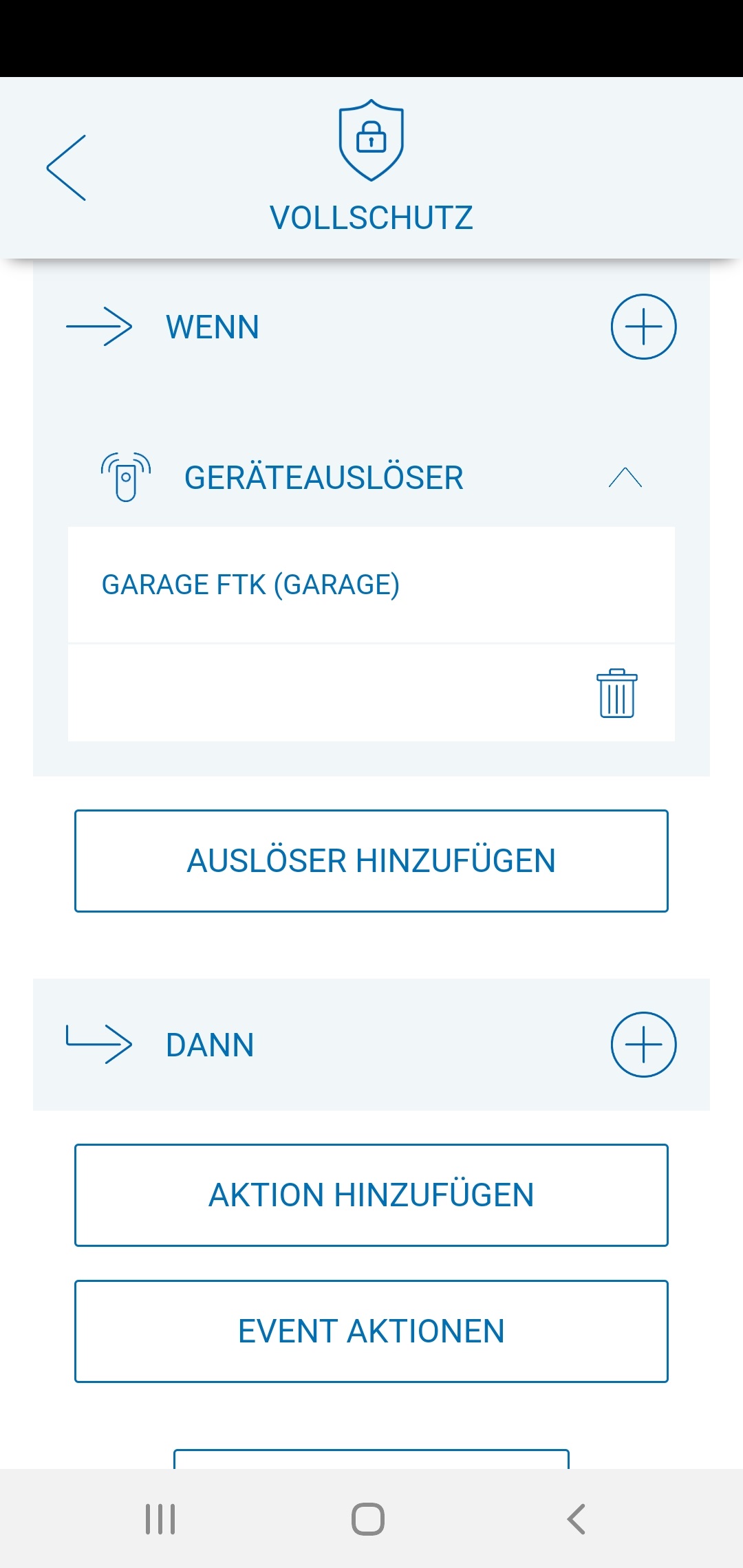This screenshot has height=1568, width=743.
Task: Delete the Garage FTK trigger via trash icon
Action: [616, 693]
